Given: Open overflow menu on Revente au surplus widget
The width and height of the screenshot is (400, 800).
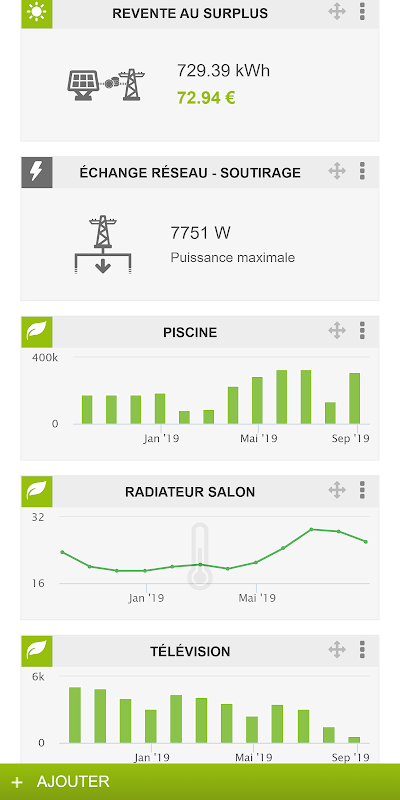Looking at the screenshot, I should point(362,11).
